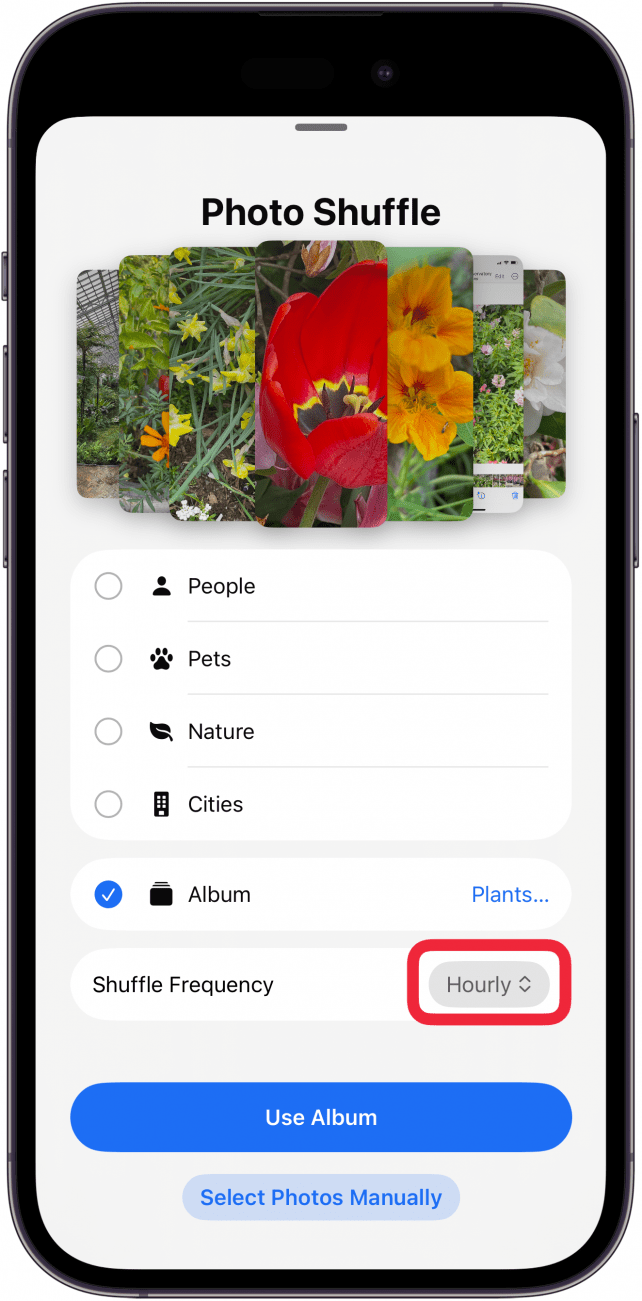The height and width of the screenshot is (1301, 642).
Task: Change the Plants album selection
Action: (509, 895)
